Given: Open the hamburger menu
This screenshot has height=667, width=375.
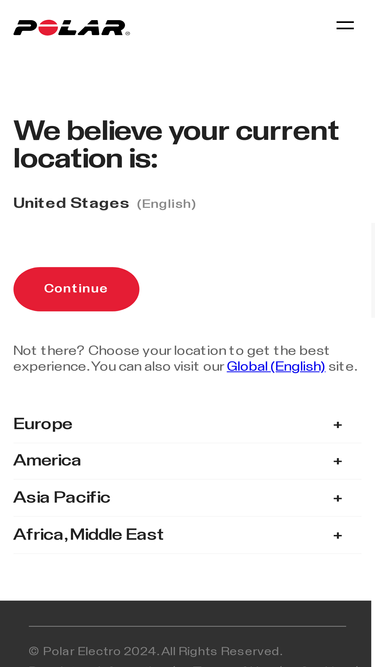Looking at the screenshot, I should (x=345, y=25).
